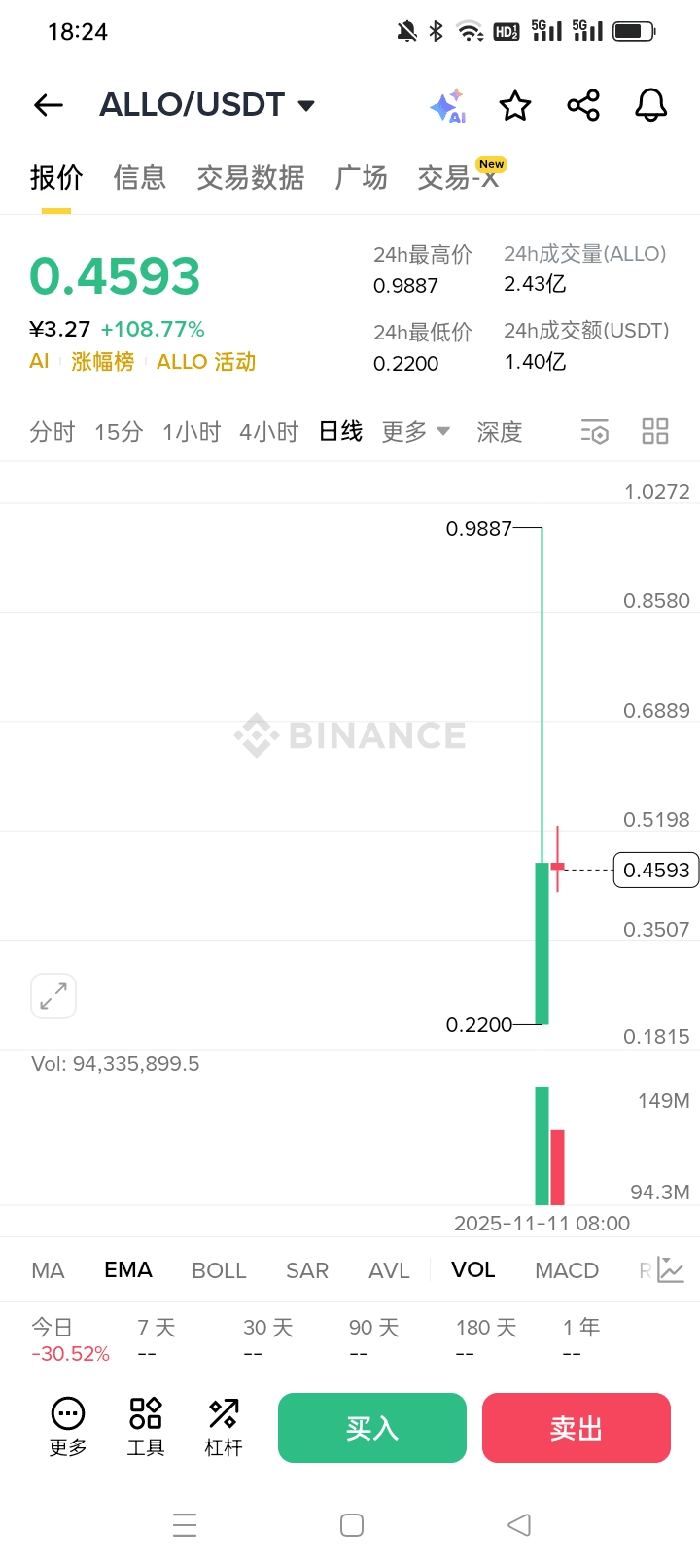Open the AI assistant sparkle icon

pyautogui.click(x=448, y=105)
